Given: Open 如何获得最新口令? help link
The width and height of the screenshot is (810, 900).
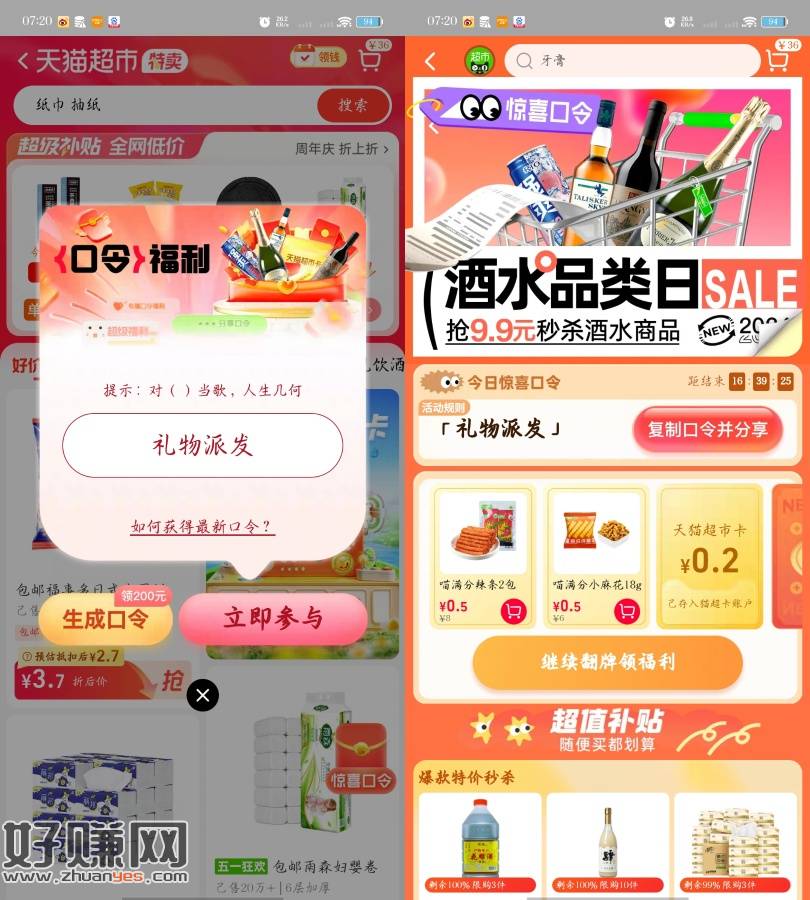Looking at the screenshot, I should [202, 527].
